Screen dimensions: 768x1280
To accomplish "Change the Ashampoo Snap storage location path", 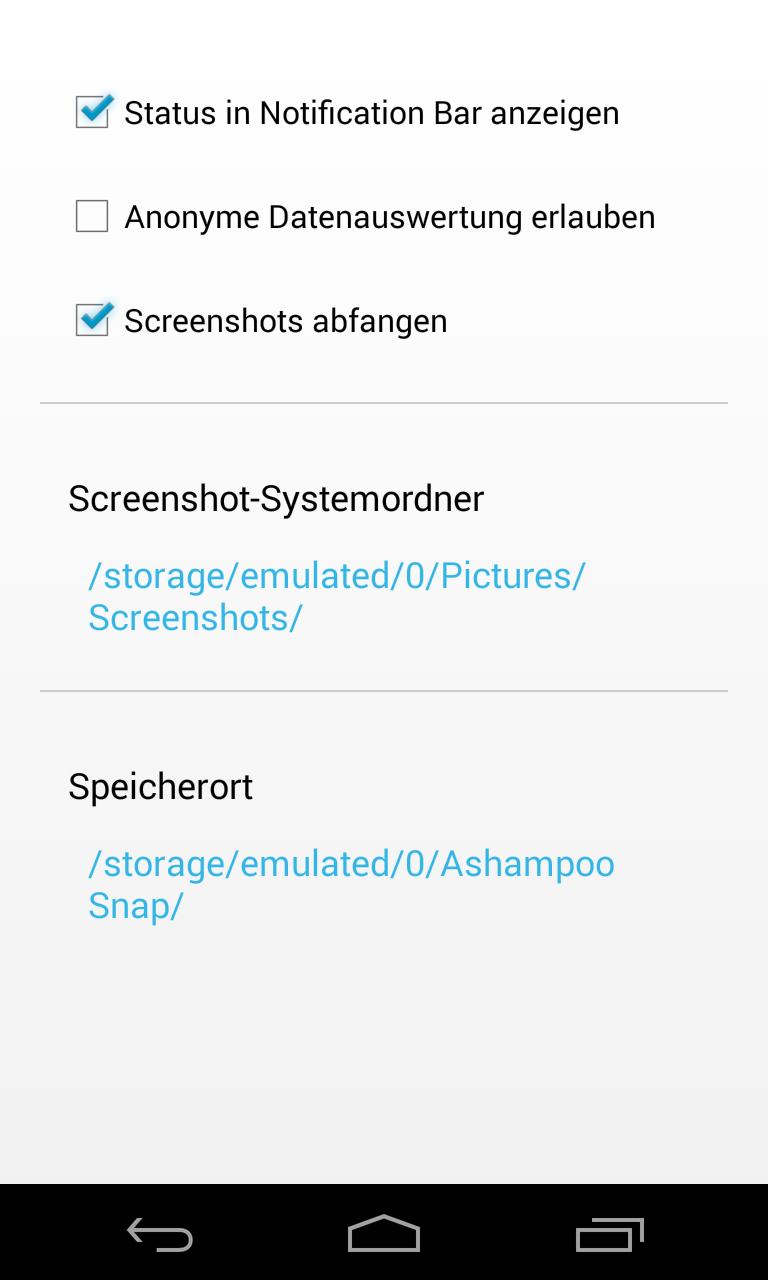I will pos(351,884).
